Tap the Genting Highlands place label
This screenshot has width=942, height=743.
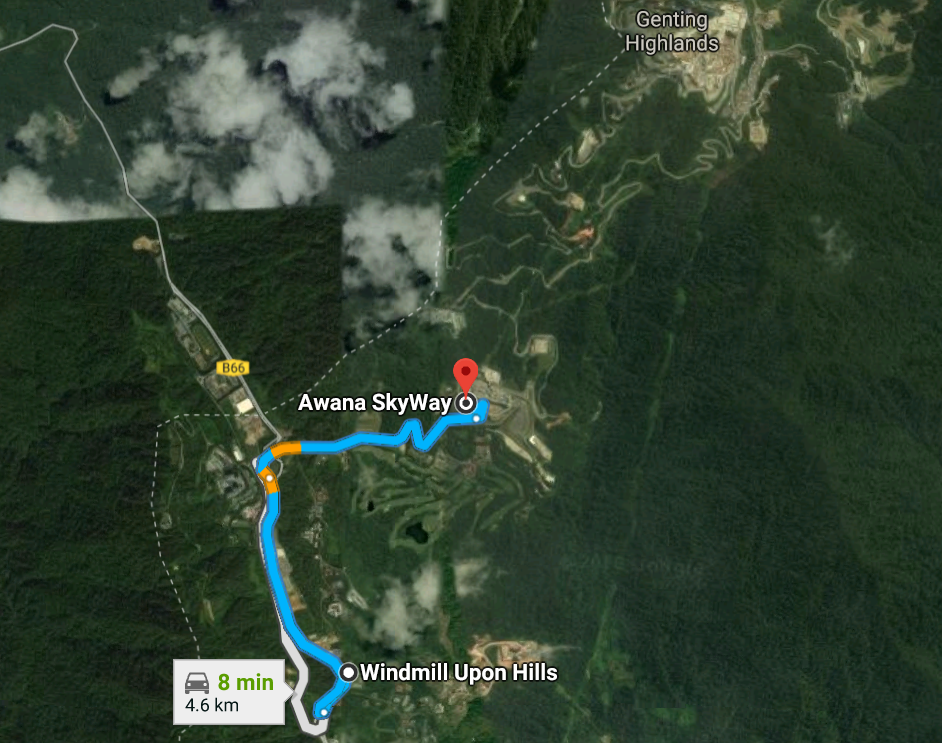(671, 32)
